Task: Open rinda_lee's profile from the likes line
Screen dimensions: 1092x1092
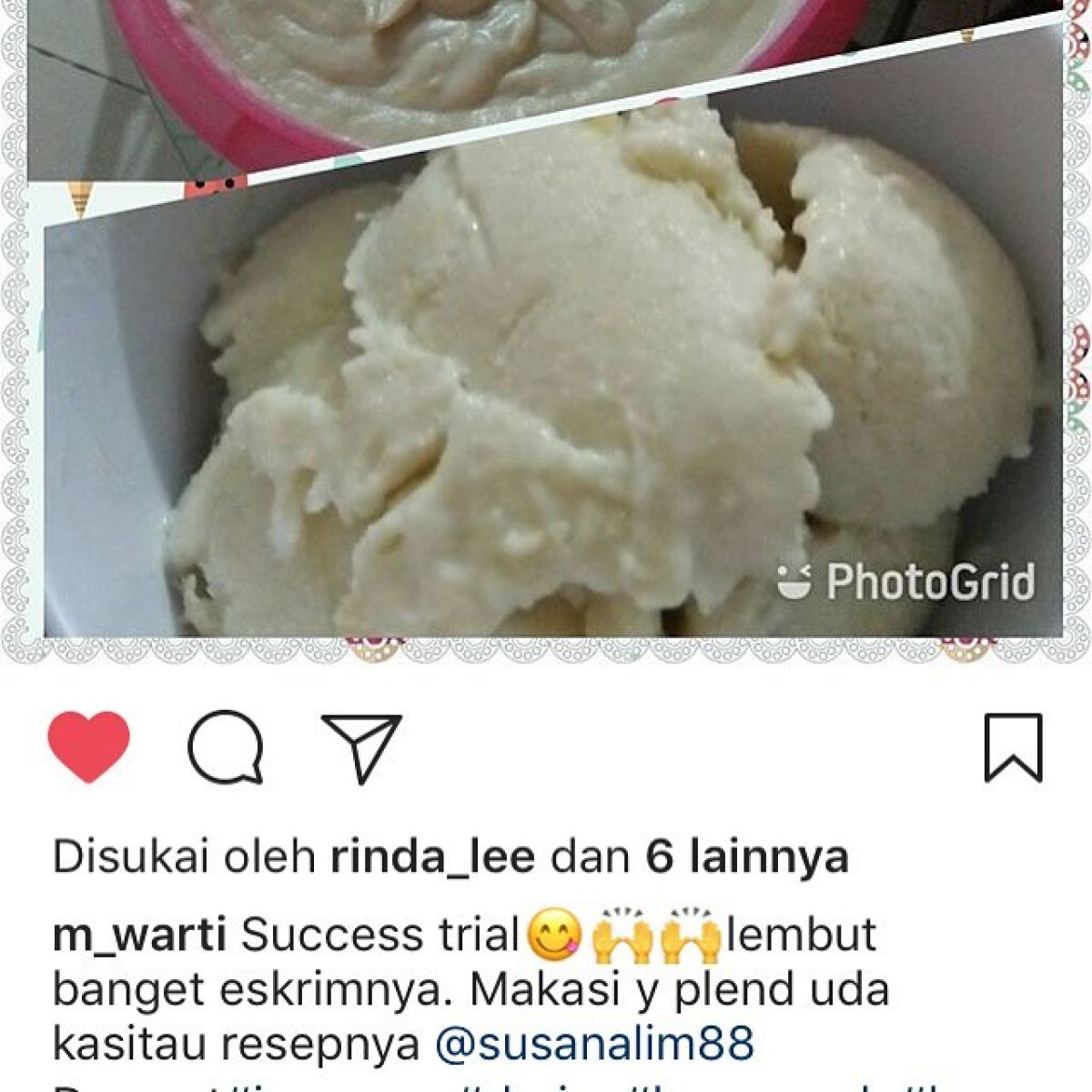Action: [432, 857]
